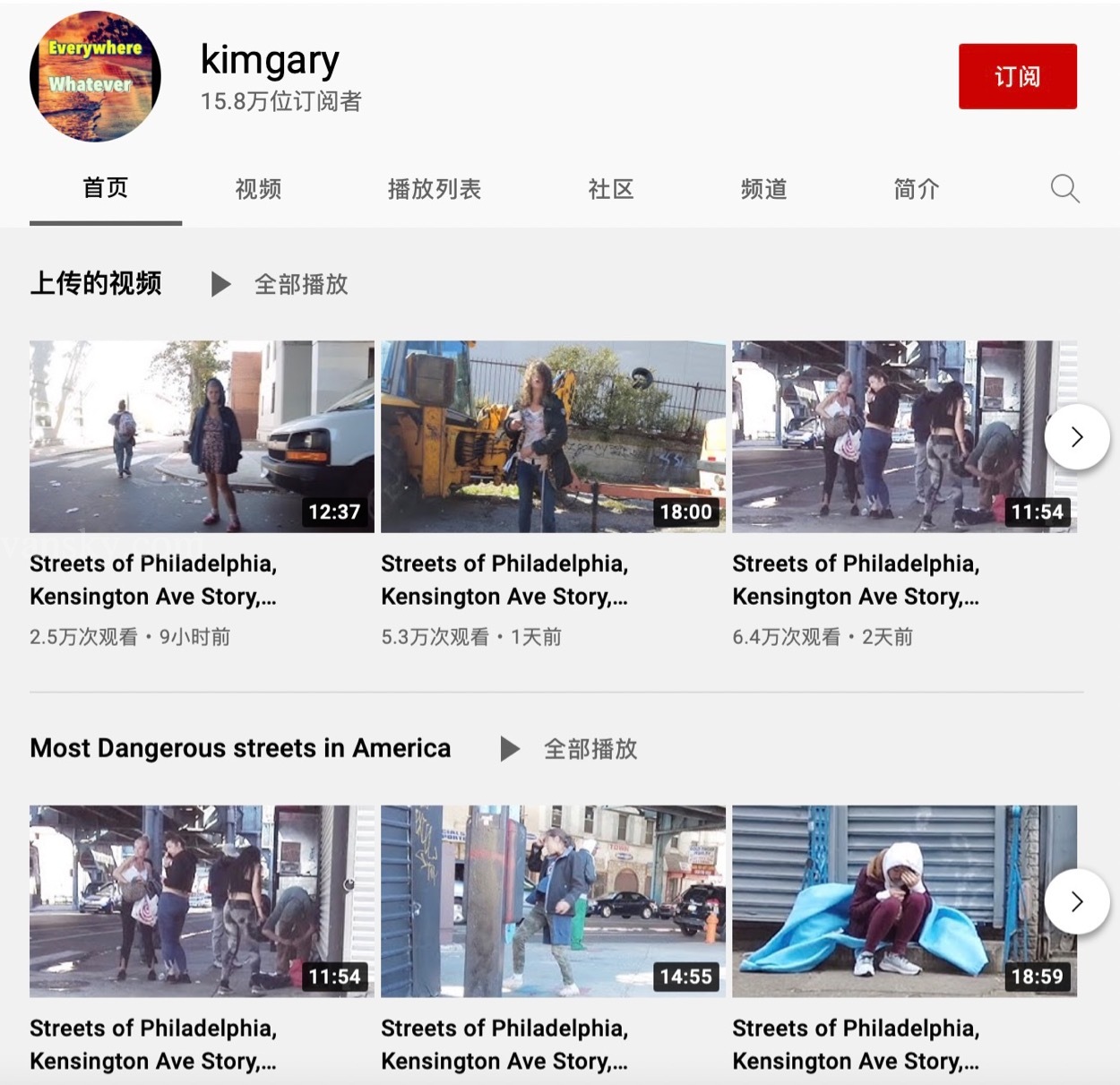Watch the 18:00 video uploaded 1天前
The width and height of the screenshot is (1120, 1085).
pos(553,436)
